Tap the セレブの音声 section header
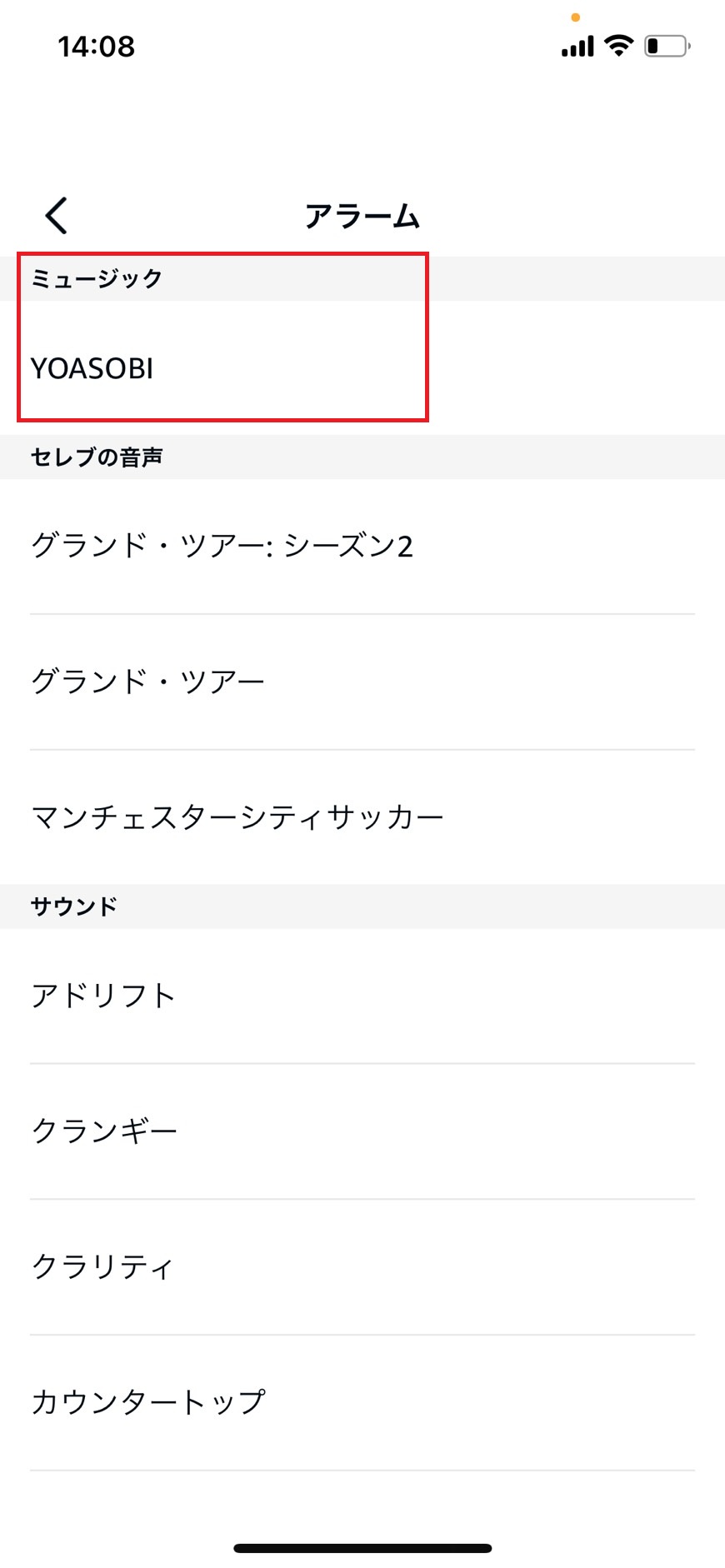Screen dimensions: 725x1568 tap(97, 457)
